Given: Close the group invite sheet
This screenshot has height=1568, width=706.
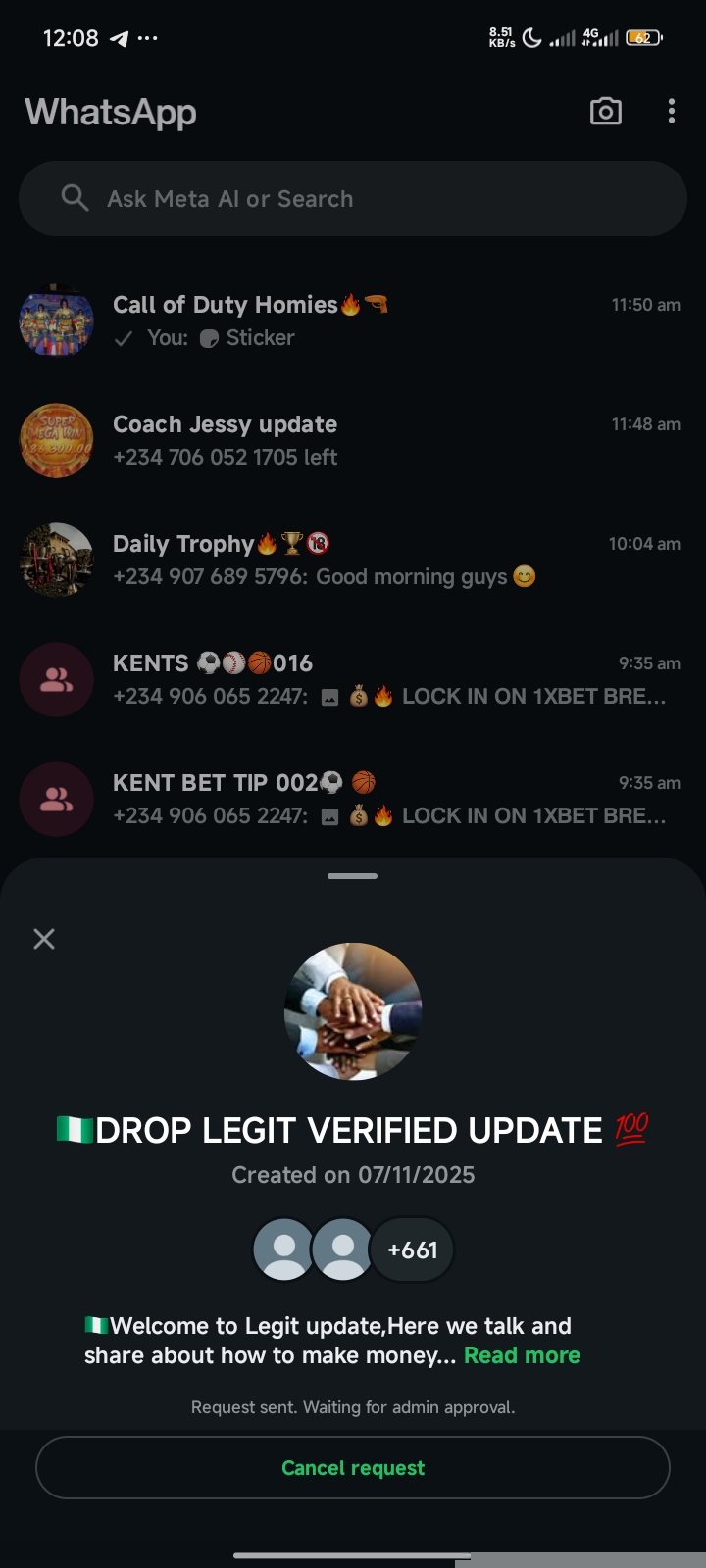Looking at the screenshot, I should [44, 939].
